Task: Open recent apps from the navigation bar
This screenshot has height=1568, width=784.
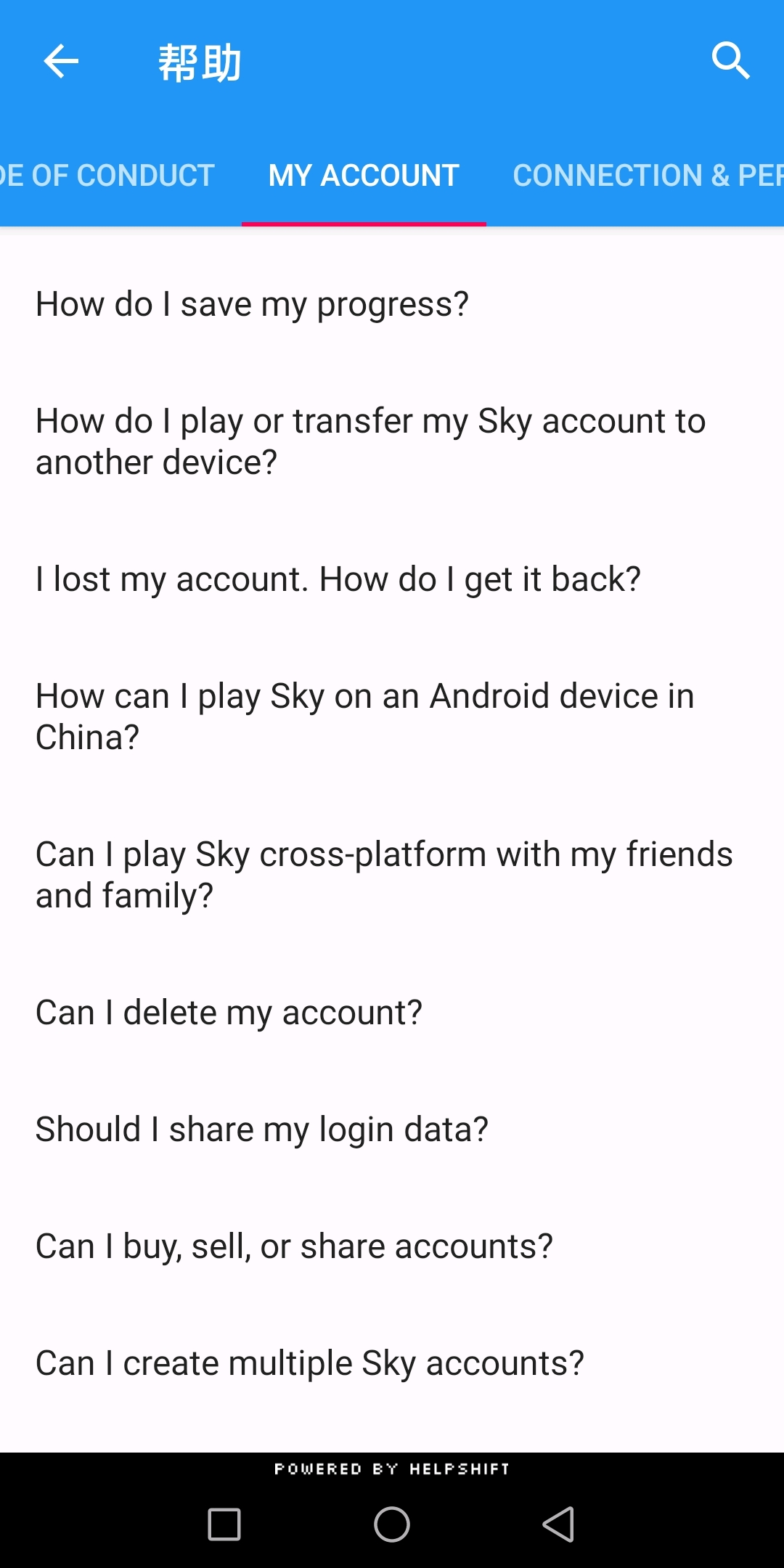Action: pos(224,1524)
